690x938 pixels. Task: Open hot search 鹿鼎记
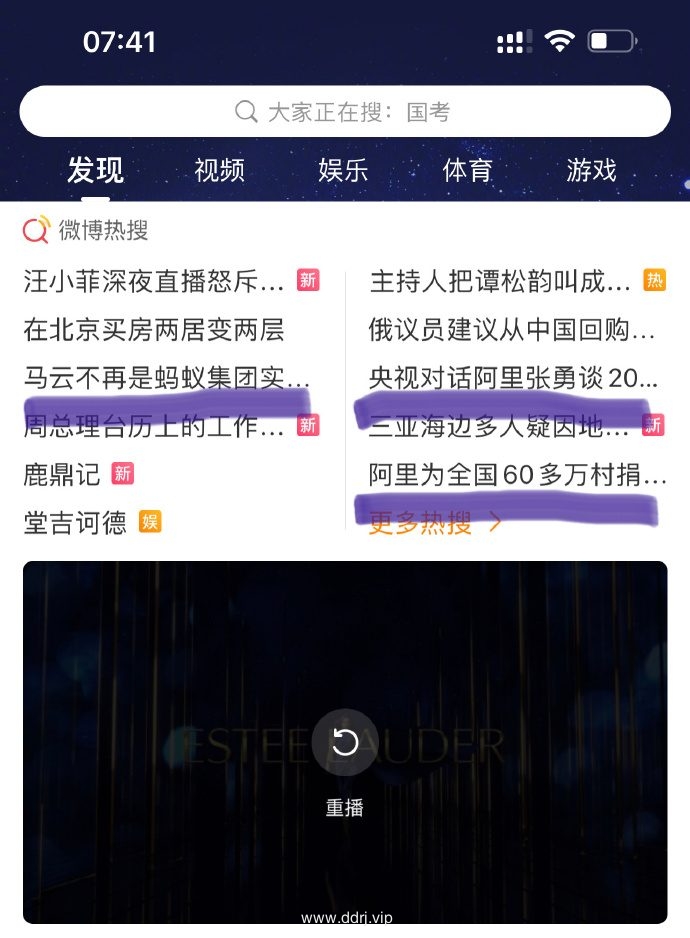coord(62,474)
